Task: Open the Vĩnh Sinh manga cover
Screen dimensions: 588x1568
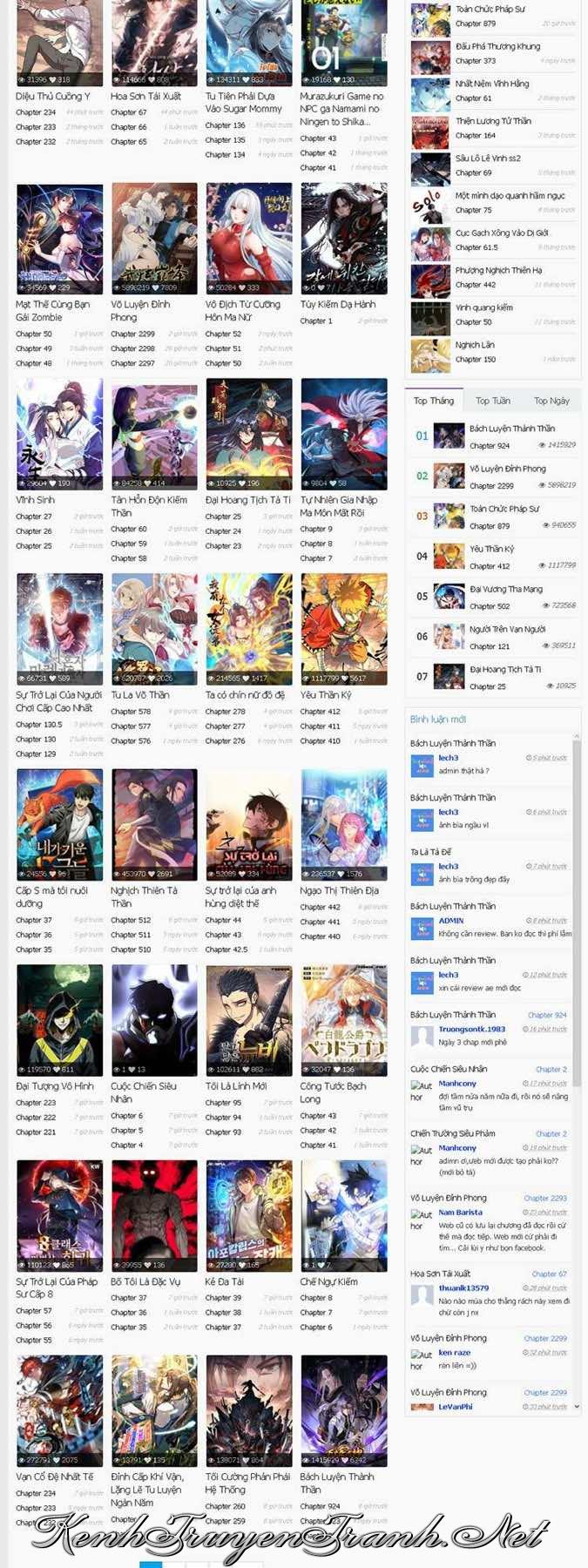Action: (59, 433)
